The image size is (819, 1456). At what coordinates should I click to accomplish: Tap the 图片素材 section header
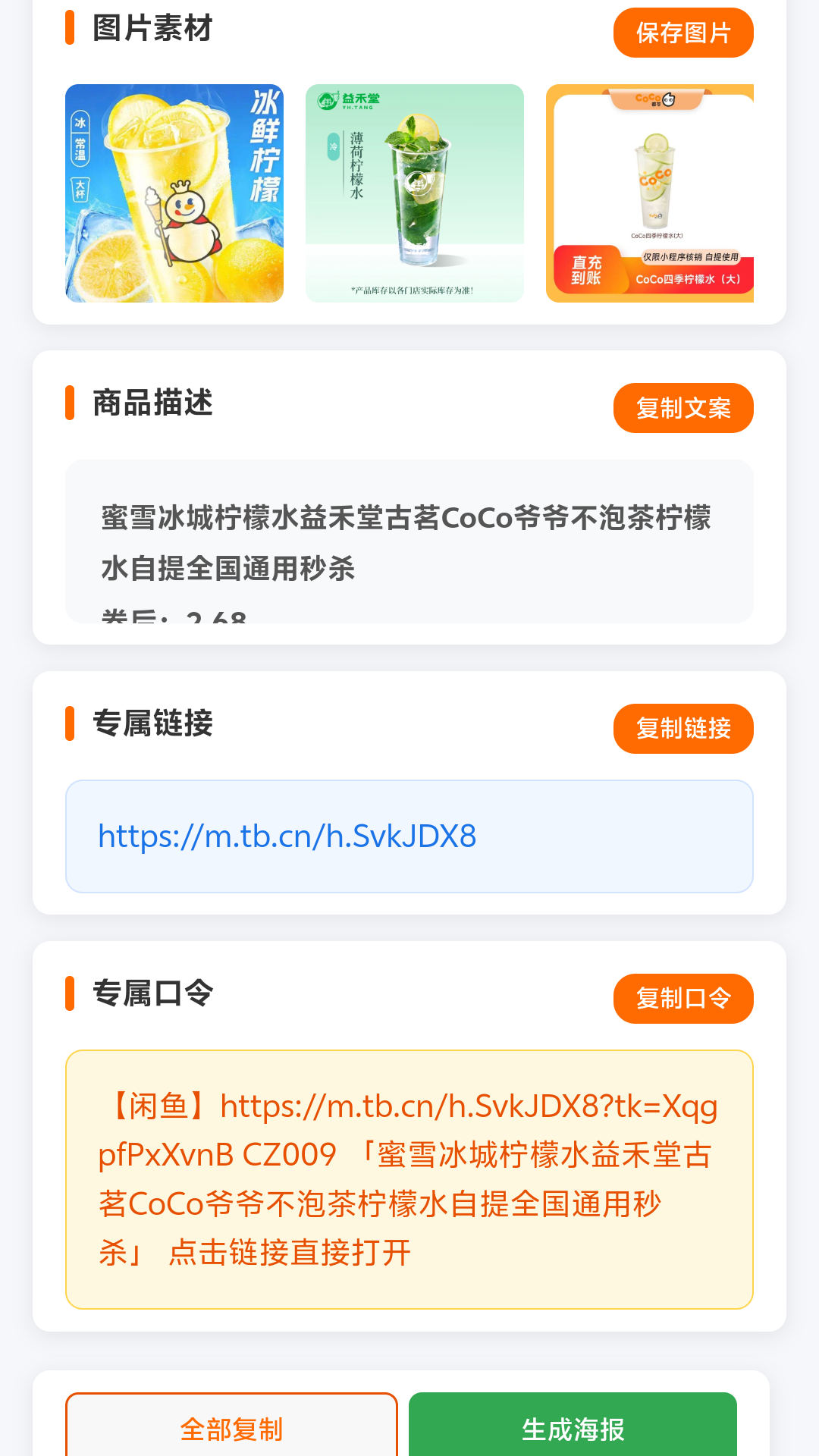(150, 27)
